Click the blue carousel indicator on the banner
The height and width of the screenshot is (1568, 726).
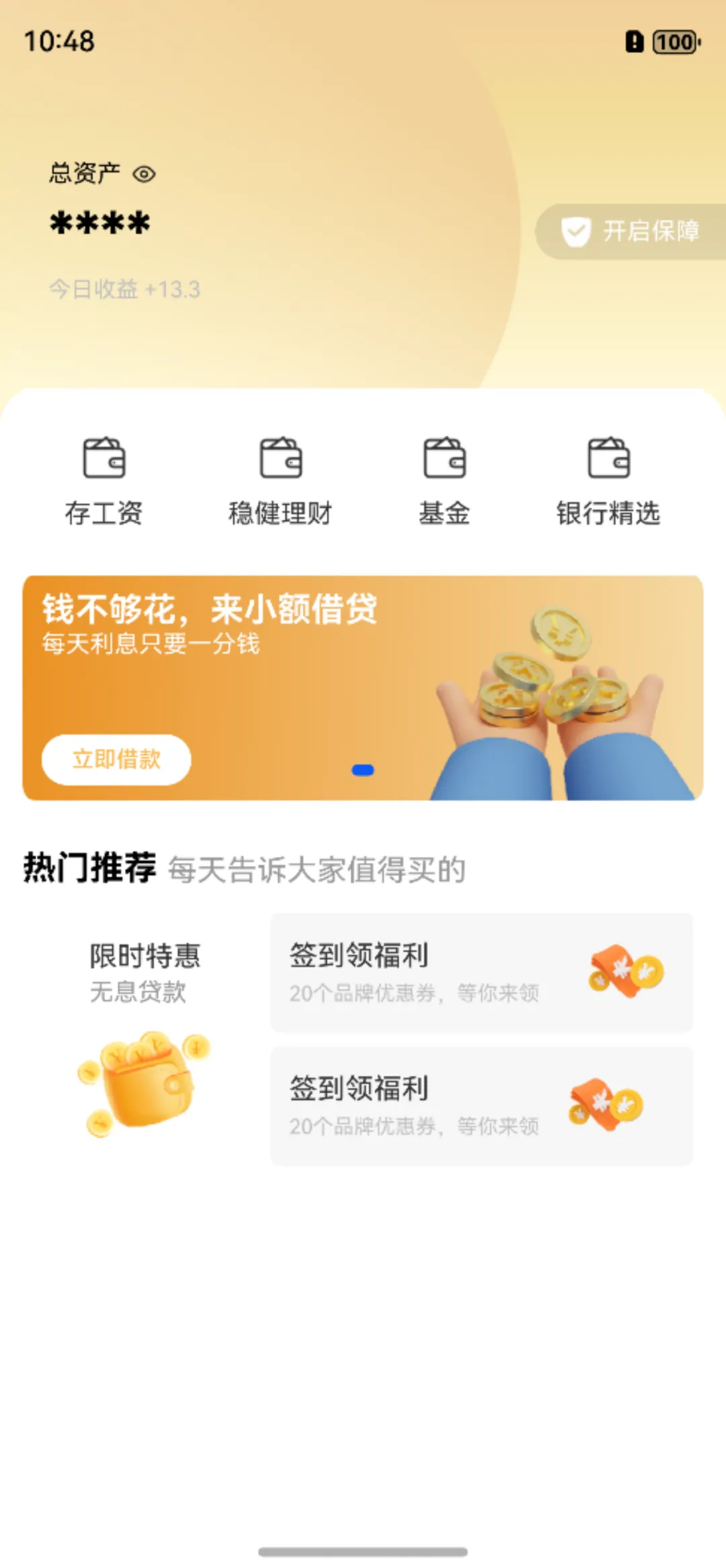click(x=363, y=768)
